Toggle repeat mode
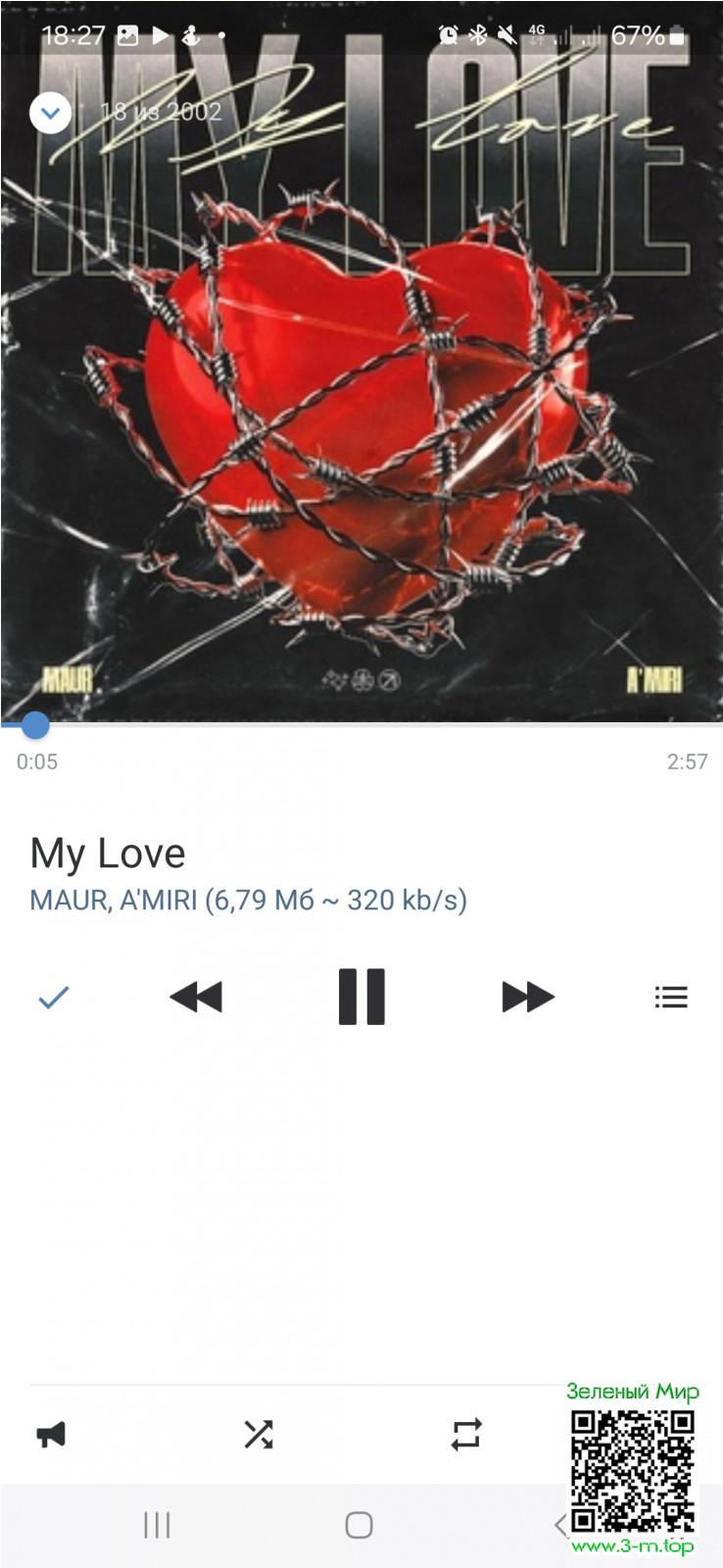This screenshot has width=723, height=1568. pos(466,1435)
